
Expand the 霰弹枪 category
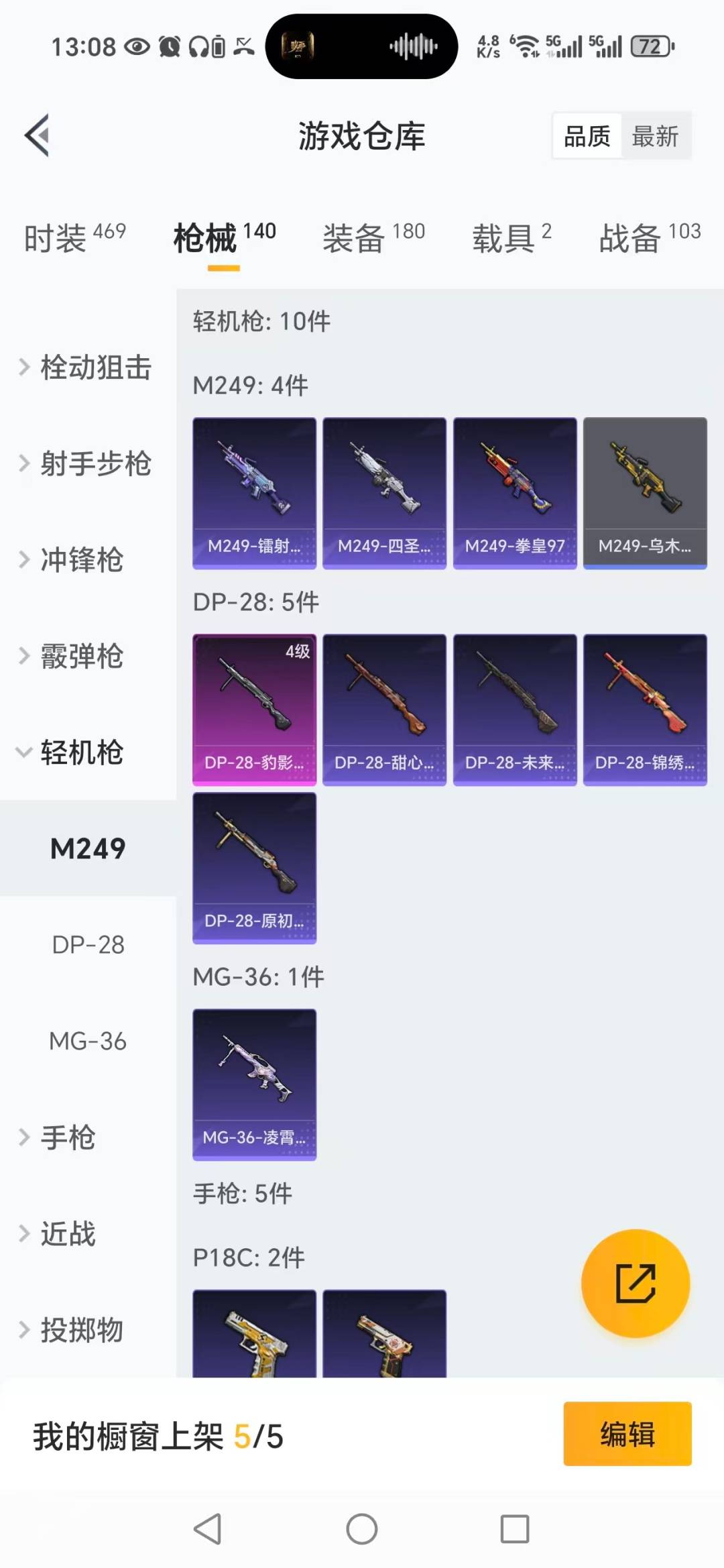point(80,656)
